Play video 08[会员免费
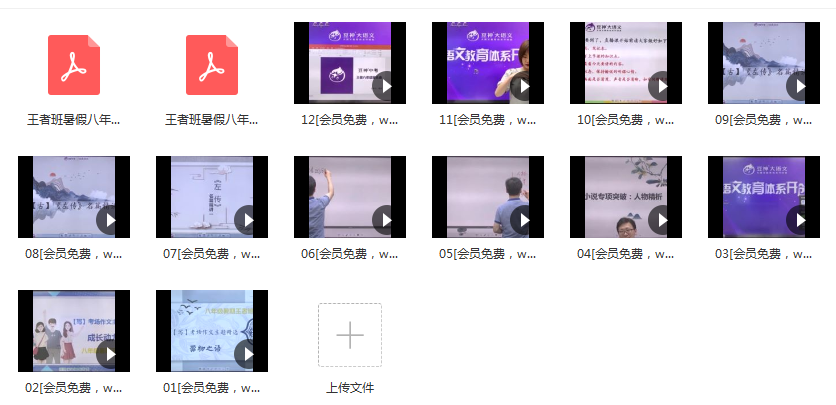Screen dimensions: 836x405 point(74,197)
